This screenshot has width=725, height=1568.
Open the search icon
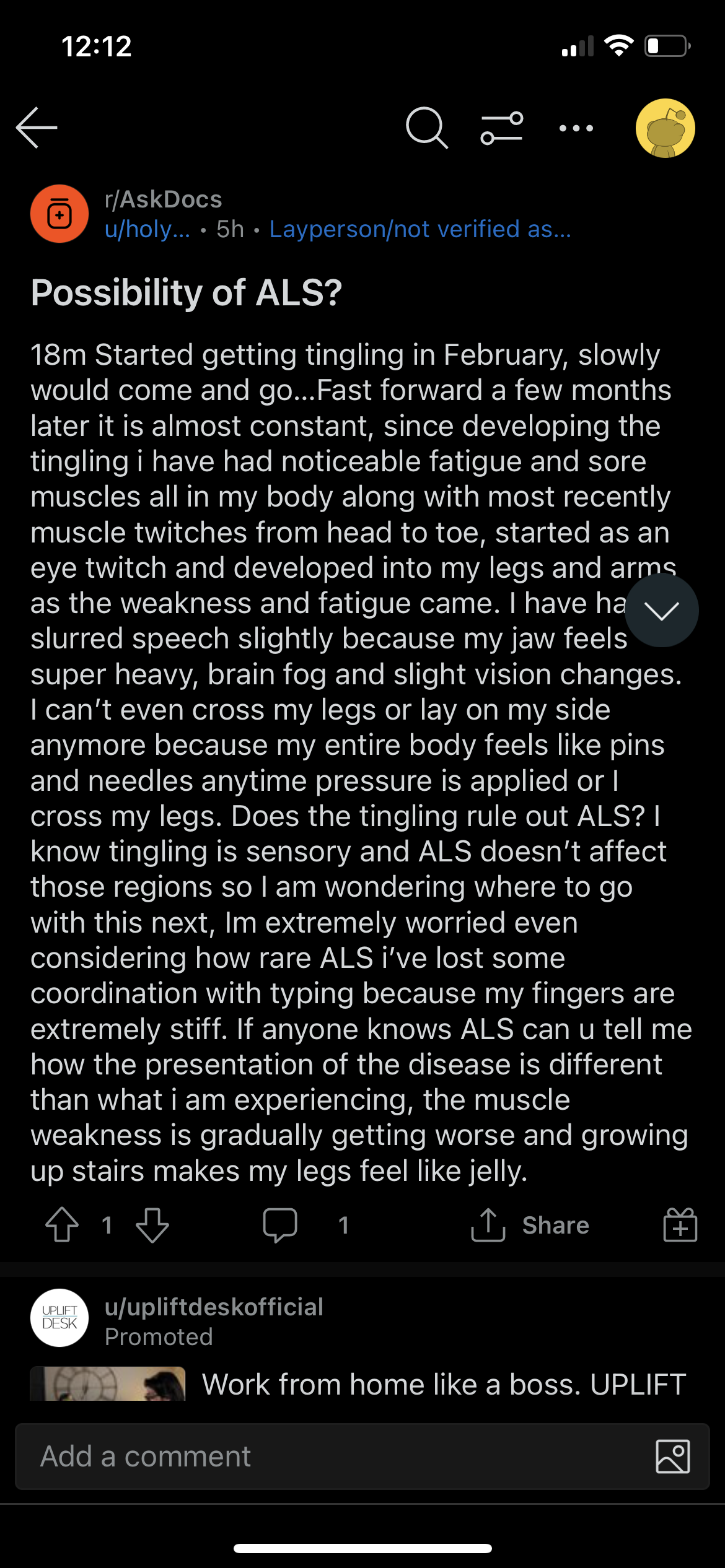click(x=427, y=128)
